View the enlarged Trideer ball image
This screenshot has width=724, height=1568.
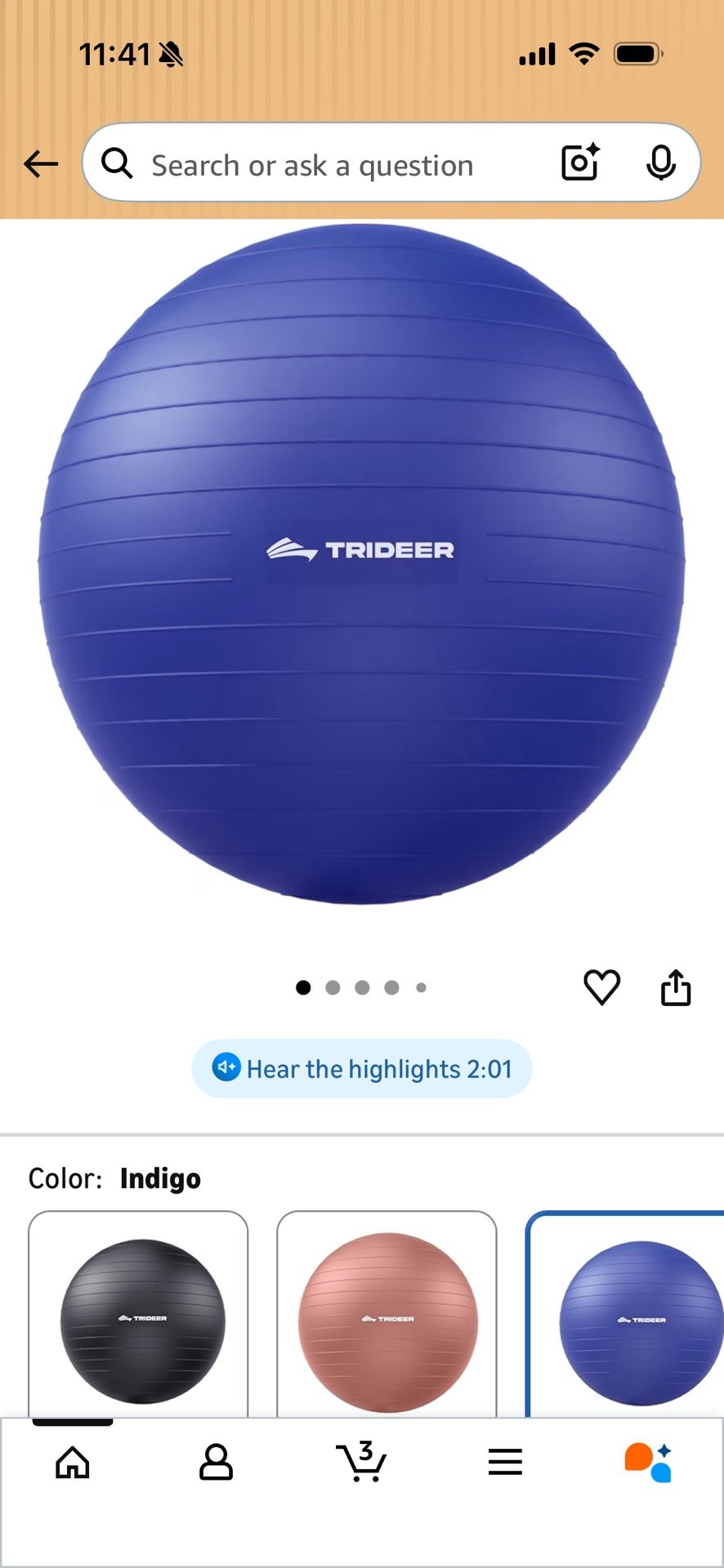362,563
